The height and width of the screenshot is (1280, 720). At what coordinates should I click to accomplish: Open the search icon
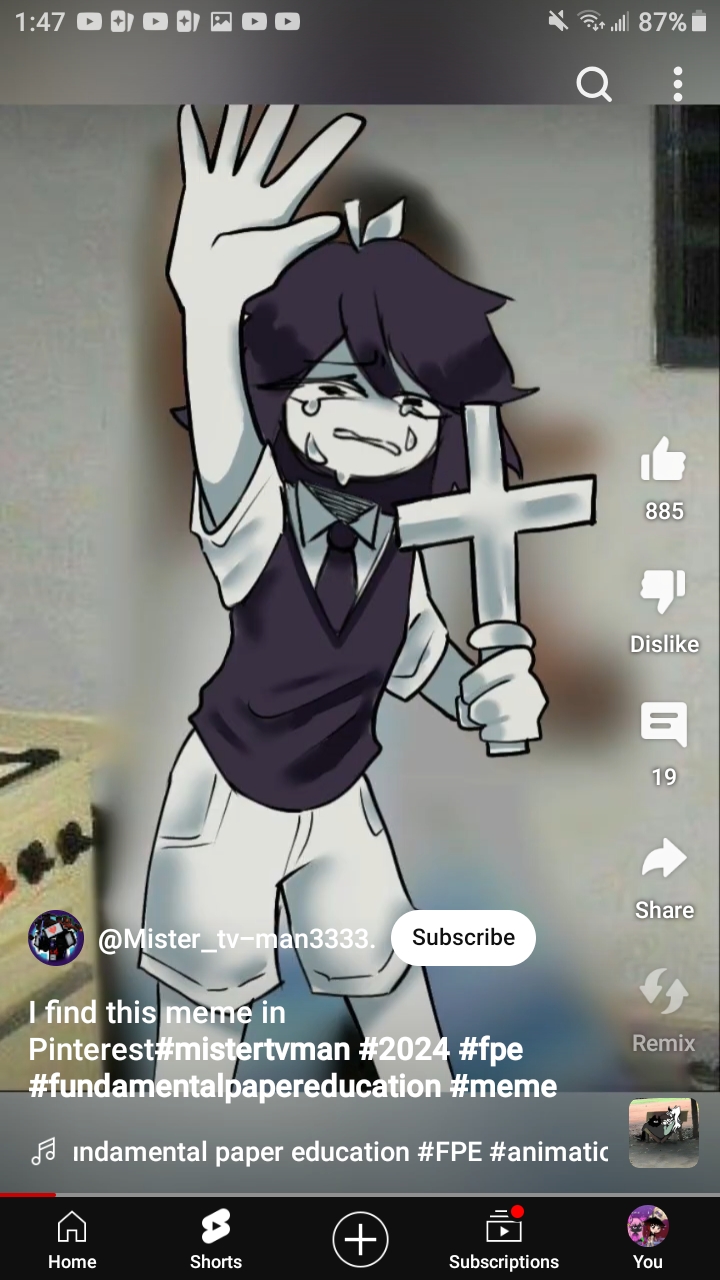pyautogui.click(x=594, y=85)
